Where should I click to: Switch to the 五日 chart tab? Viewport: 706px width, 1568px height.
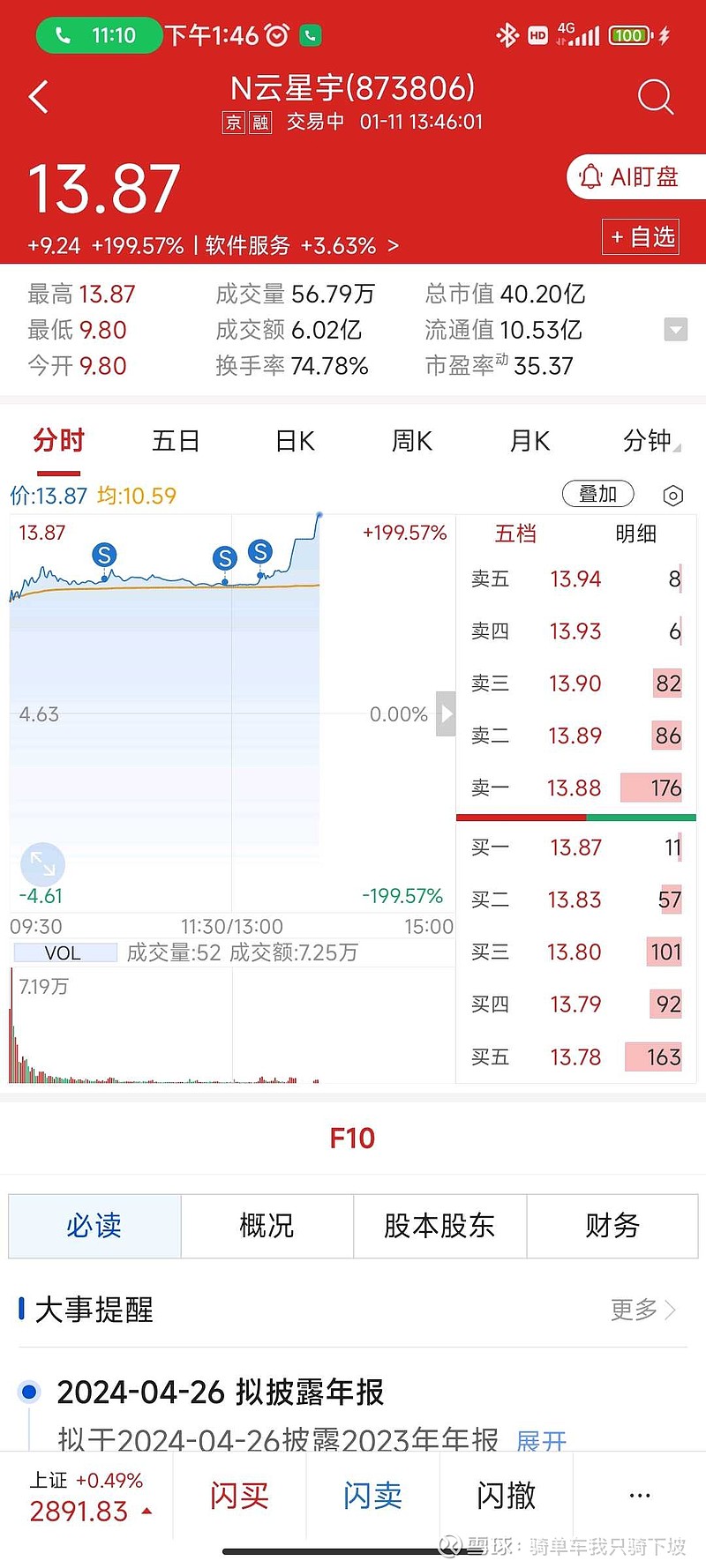click(x=176, y=440)
